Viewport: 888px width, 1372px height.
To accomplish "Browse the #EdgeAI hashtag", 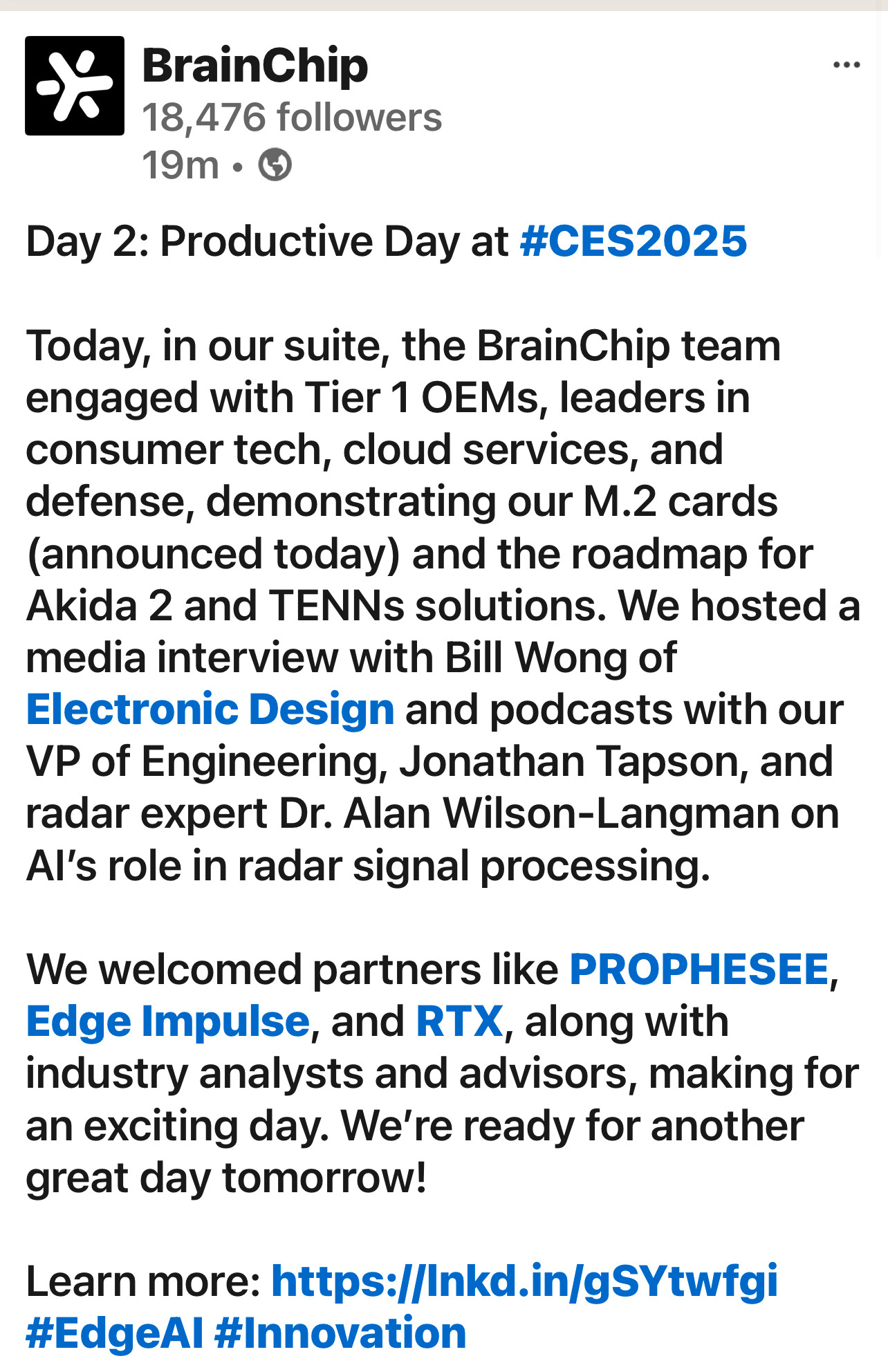I will pyautogui.click(x=115, y=1333).
